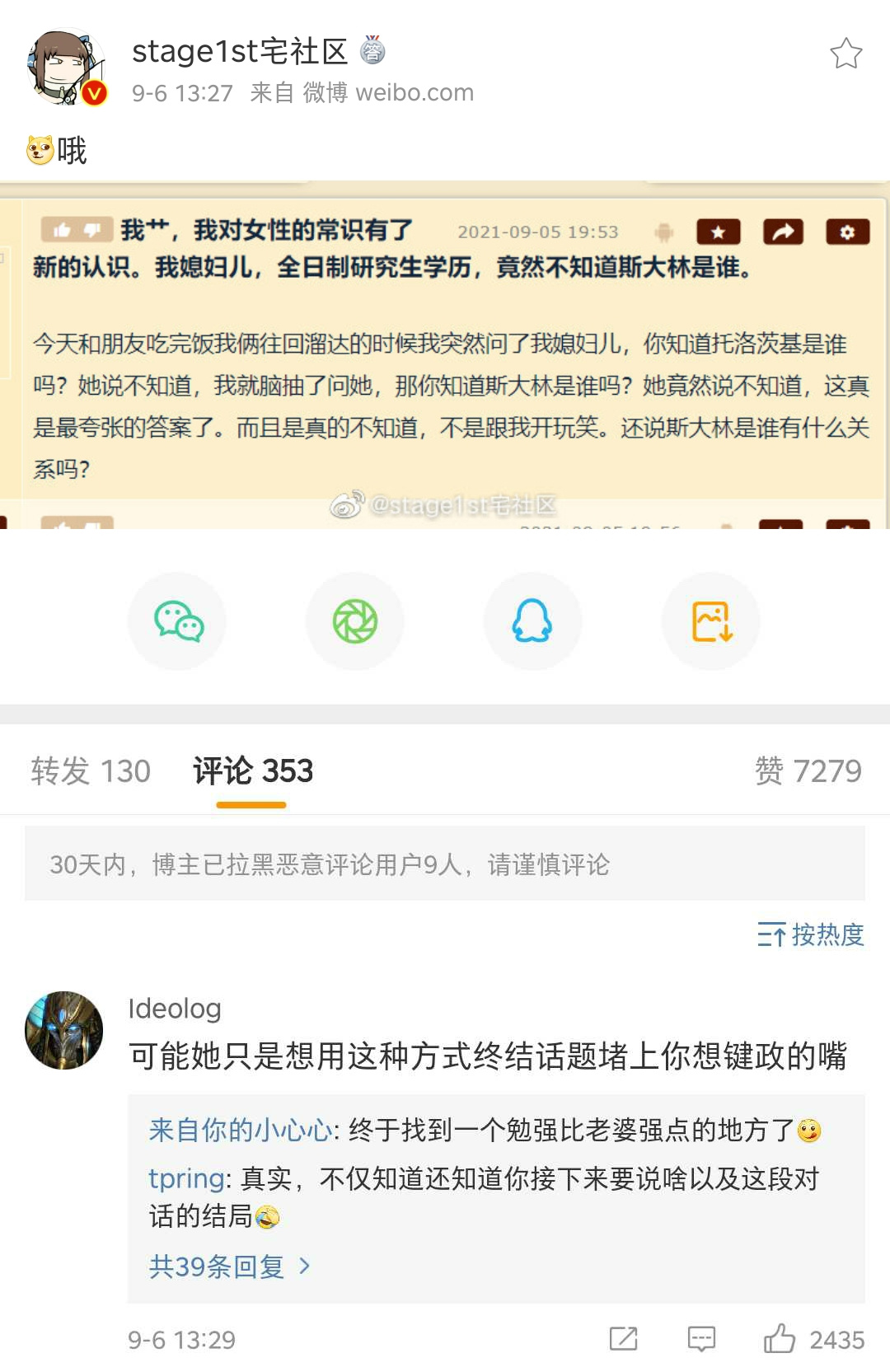890x1372 pixels.
Task: Reply to Ideolog's comment
Action: 701,1339
